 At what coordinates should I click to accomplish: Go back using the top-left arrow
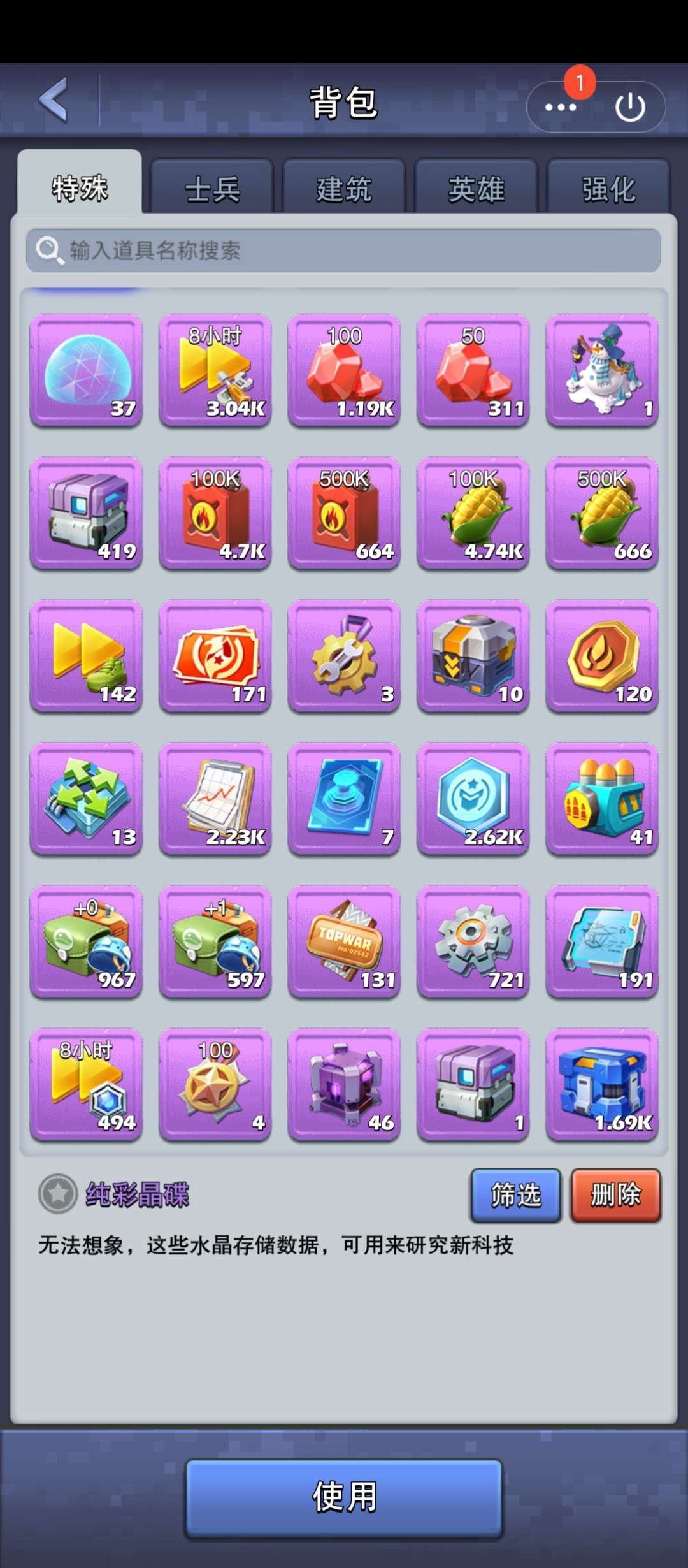(54, 100)
